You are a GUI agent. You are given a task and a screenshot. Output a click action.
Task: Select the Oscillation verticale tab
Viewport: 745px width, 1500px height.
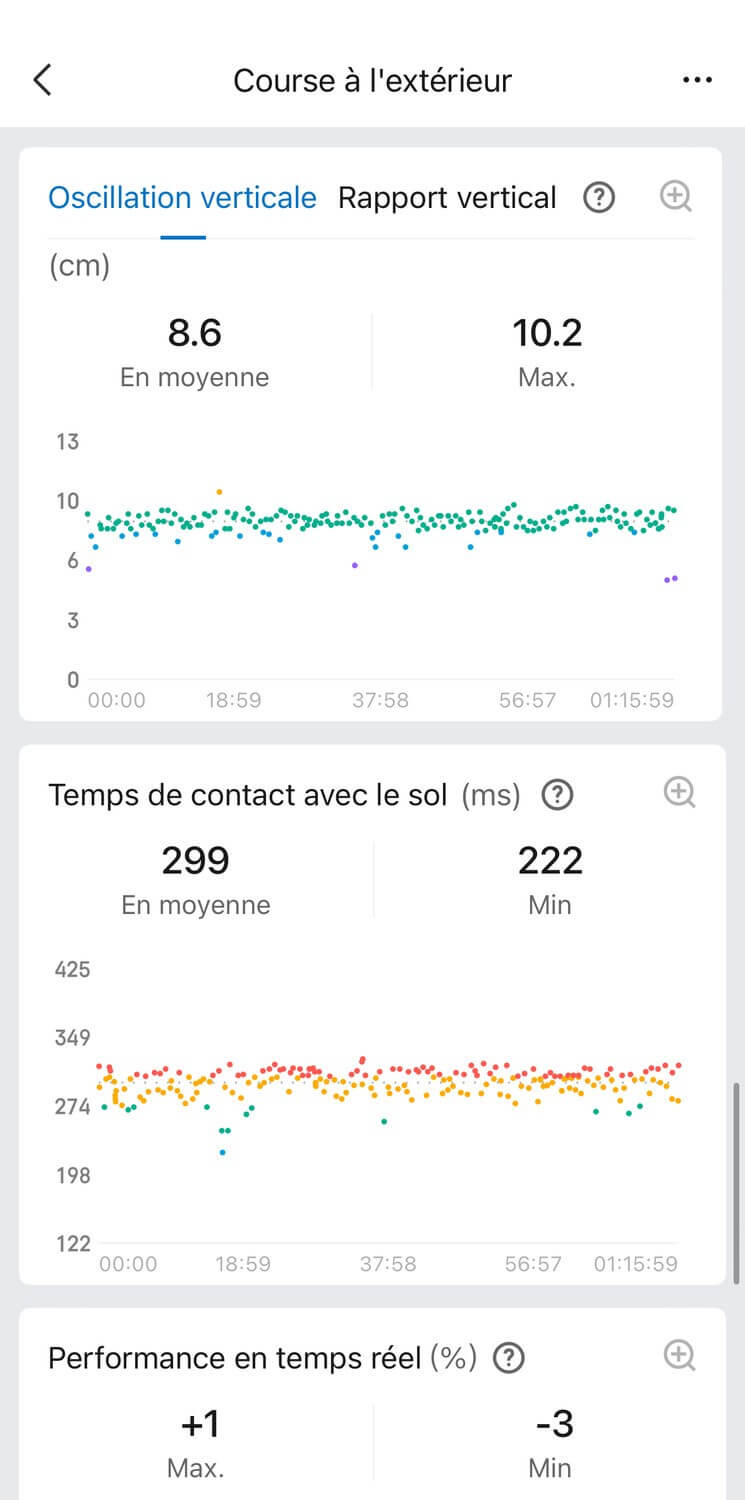click(182, 198)
